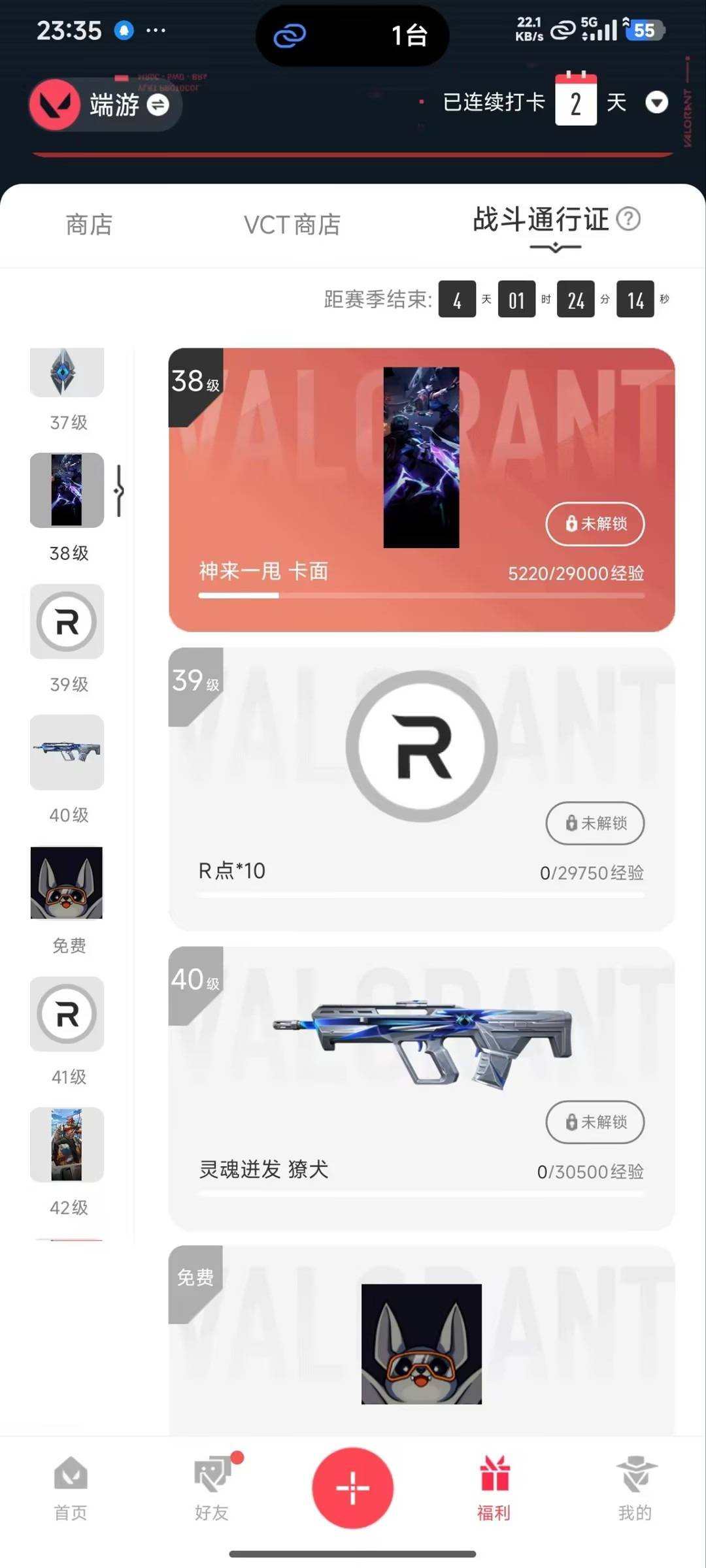Select the 免费 free reward in left sidebar
This screenshot has width=706, height=1568.
tap(66, 884)
